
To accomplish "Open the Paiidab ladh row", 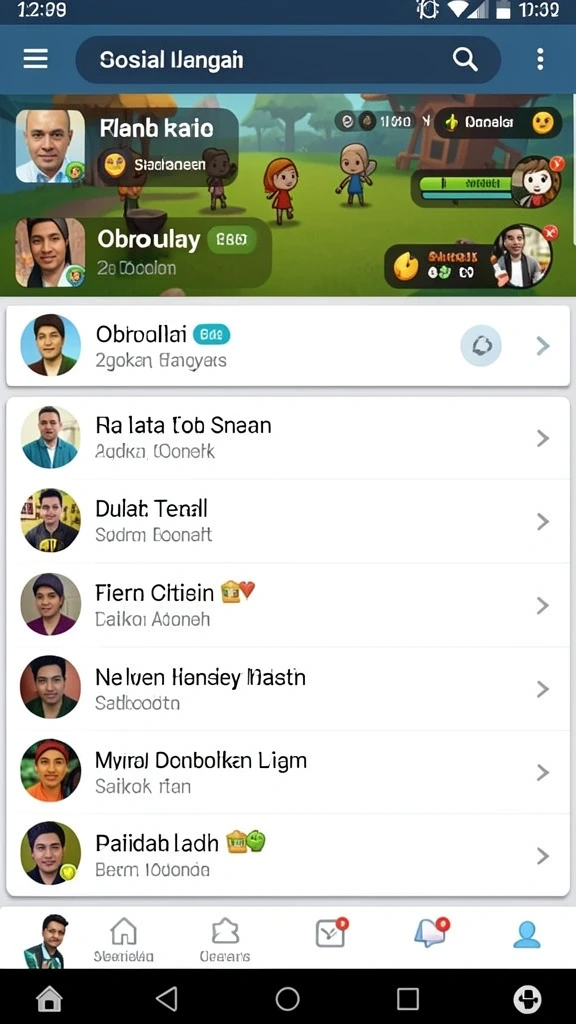I will click(288, 855).
